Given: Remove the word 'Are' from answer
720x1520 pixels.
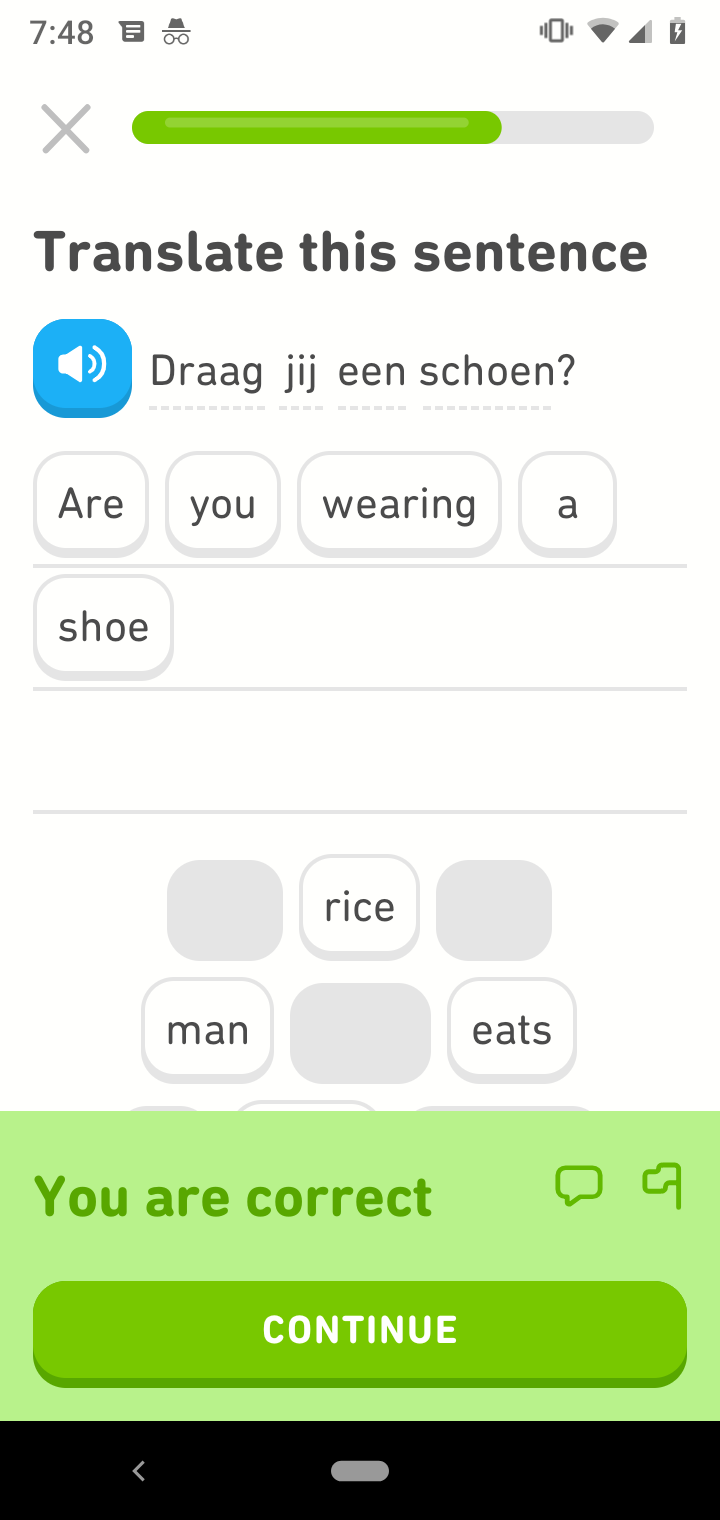Looking at the screenshot, I should (91, 505).
